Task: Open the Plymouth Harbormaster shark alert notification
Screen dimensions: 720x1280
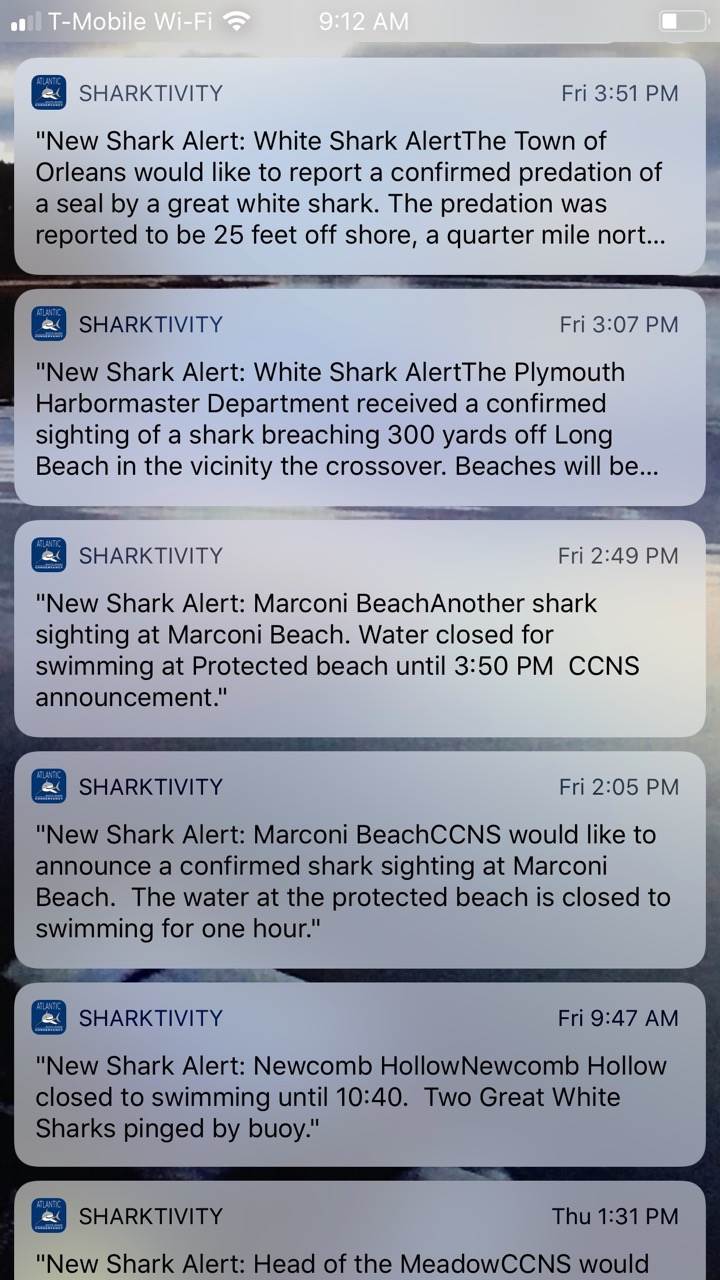Action: (360, 398)
